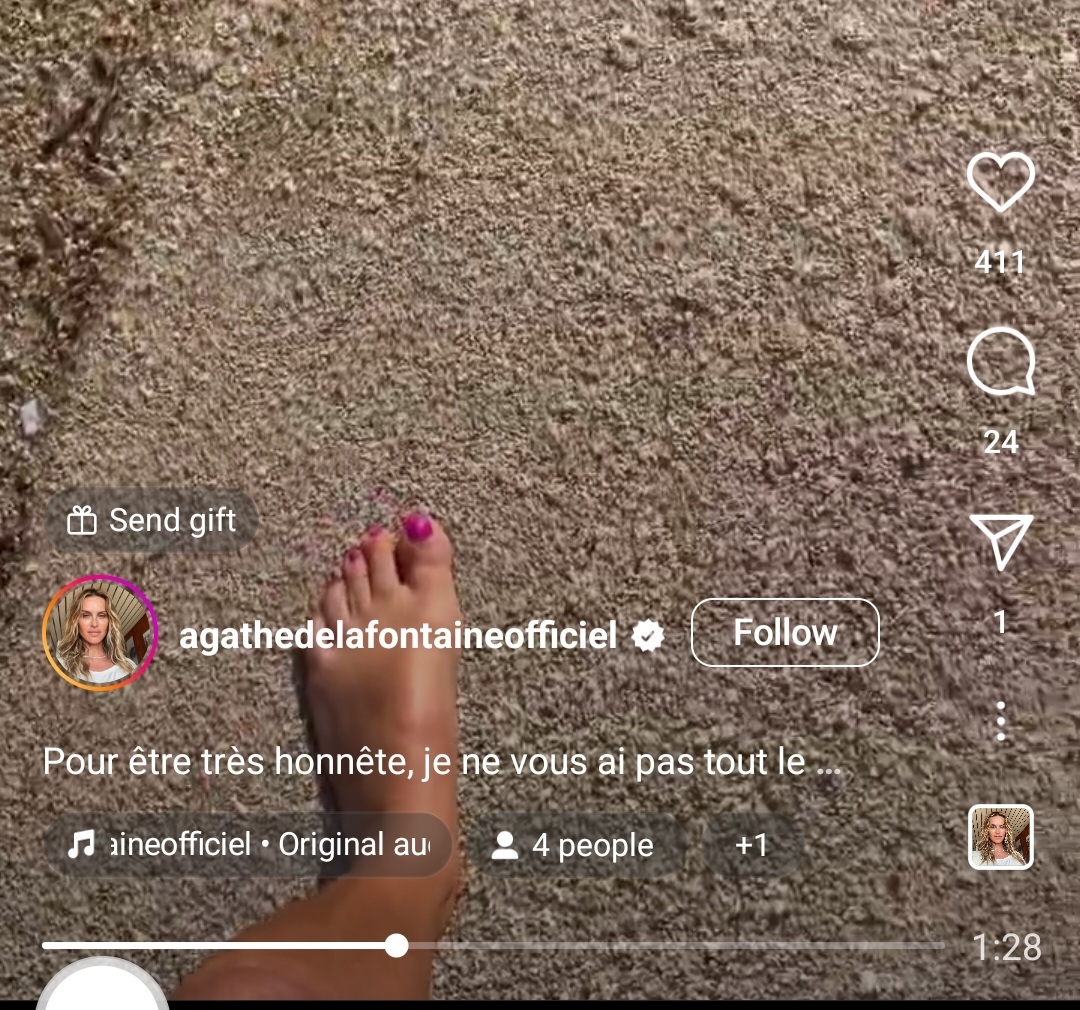Tap the video progress bar to seek
The height and width of the screenshot is (1010, 1080).
(600, 946)
